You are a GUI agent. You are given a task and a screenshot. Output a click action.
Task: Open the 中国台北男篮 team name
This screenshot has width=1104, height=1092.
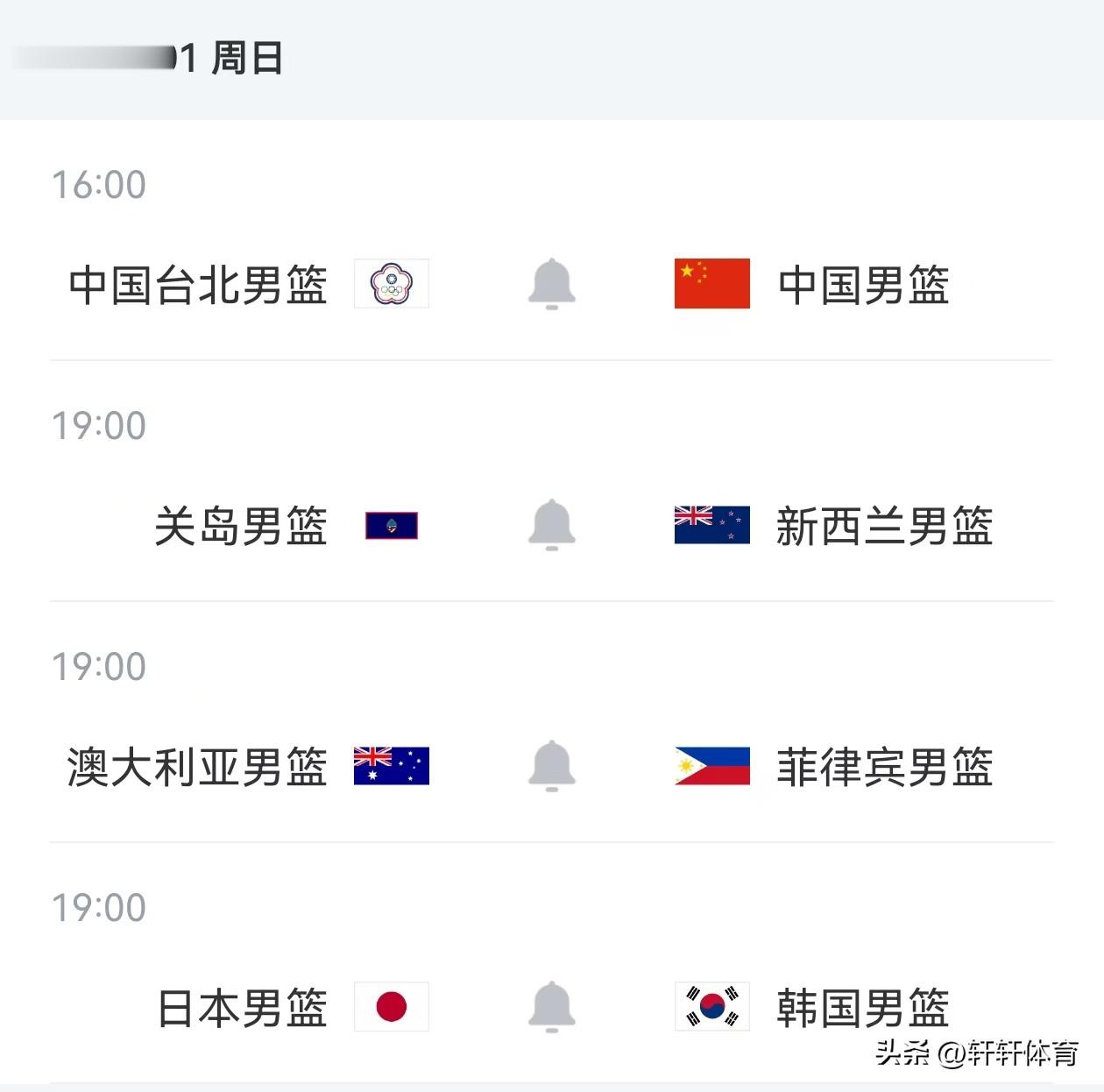click(x=198, y=285)
